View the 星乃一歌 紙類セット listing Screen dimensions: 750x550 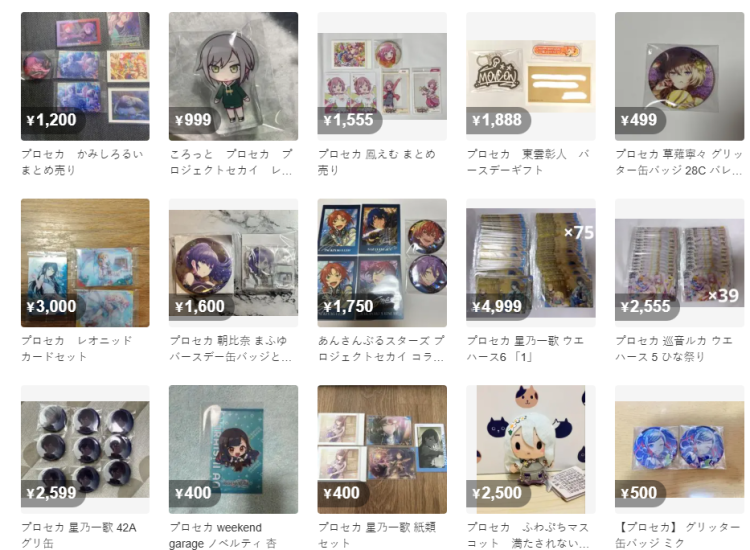pyautogui.click(x=382, y=448)
